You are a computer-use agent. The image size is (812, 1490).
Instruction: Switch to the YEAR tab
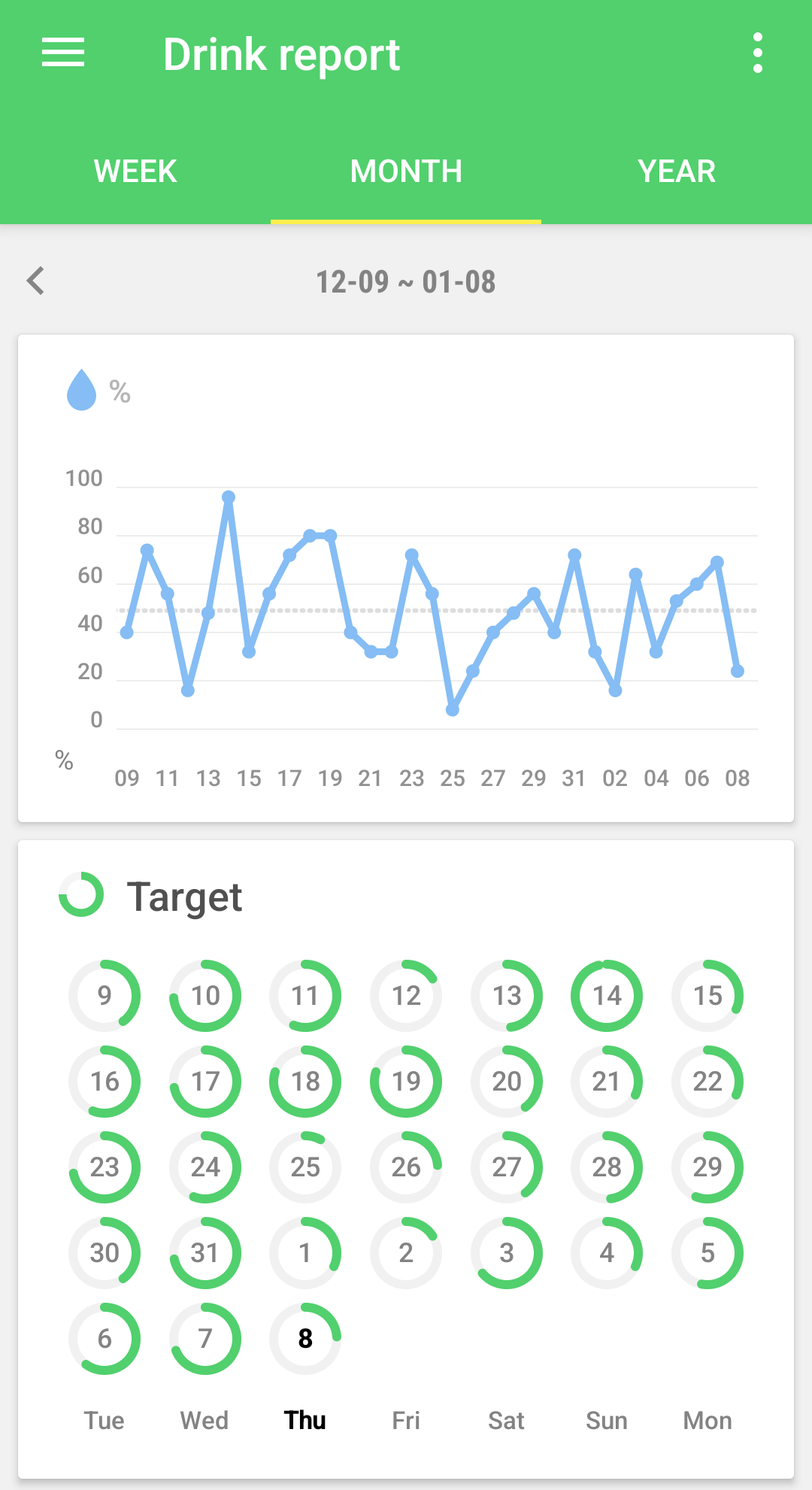pyautogui.click(x=677, y=171)
